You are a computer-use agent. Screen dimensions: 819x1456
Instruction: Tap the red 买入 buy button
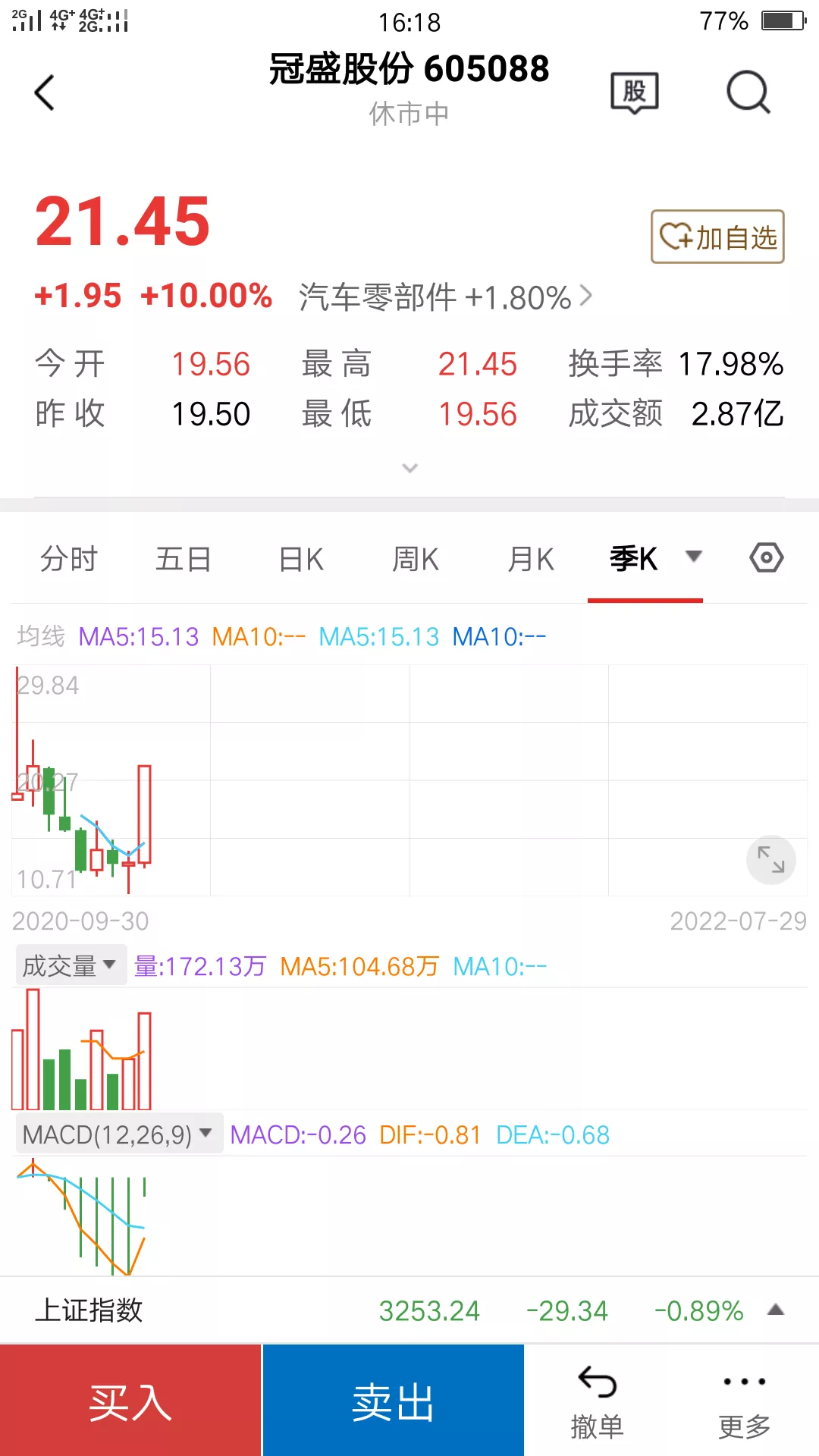(x=130, y=1401)
